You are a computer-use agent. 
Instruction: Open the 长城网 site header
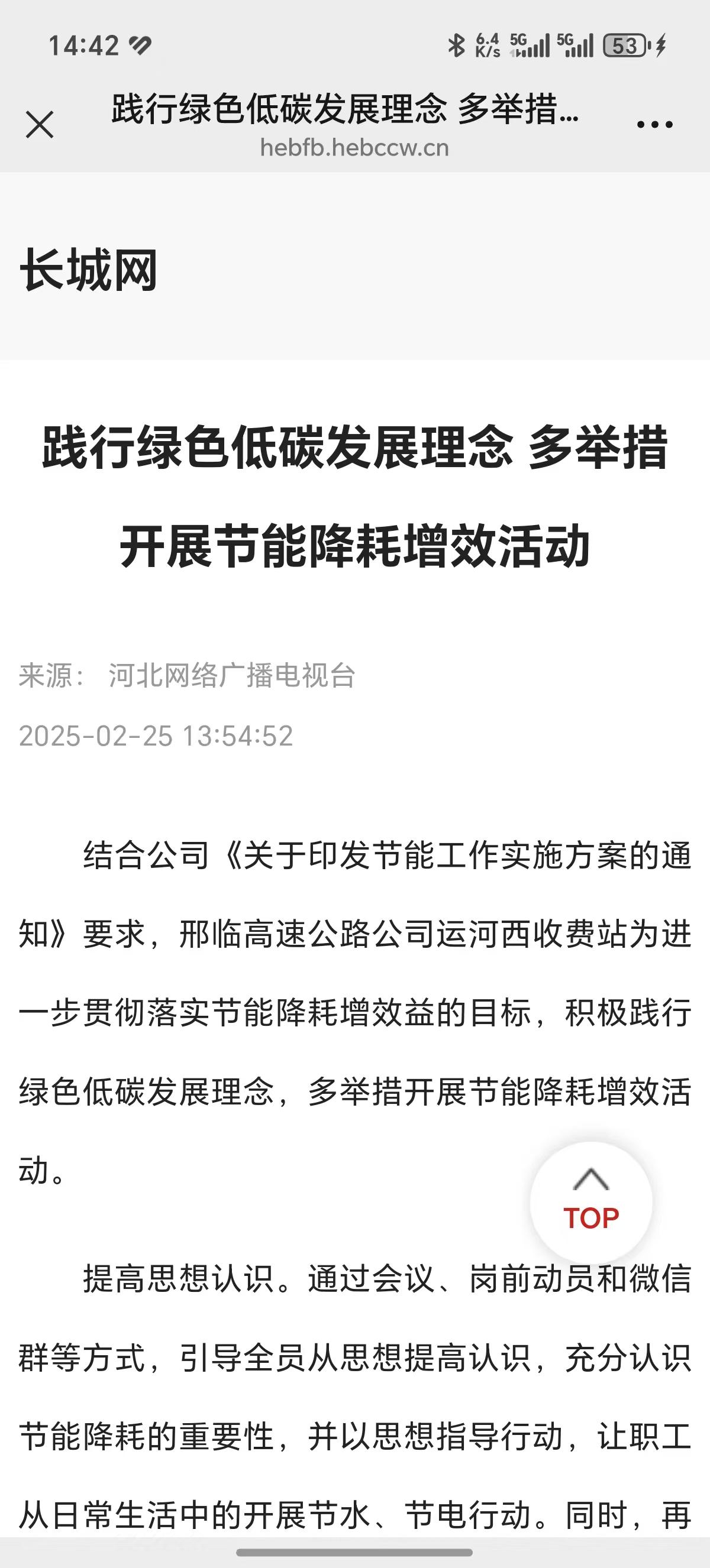coord(89,270)
